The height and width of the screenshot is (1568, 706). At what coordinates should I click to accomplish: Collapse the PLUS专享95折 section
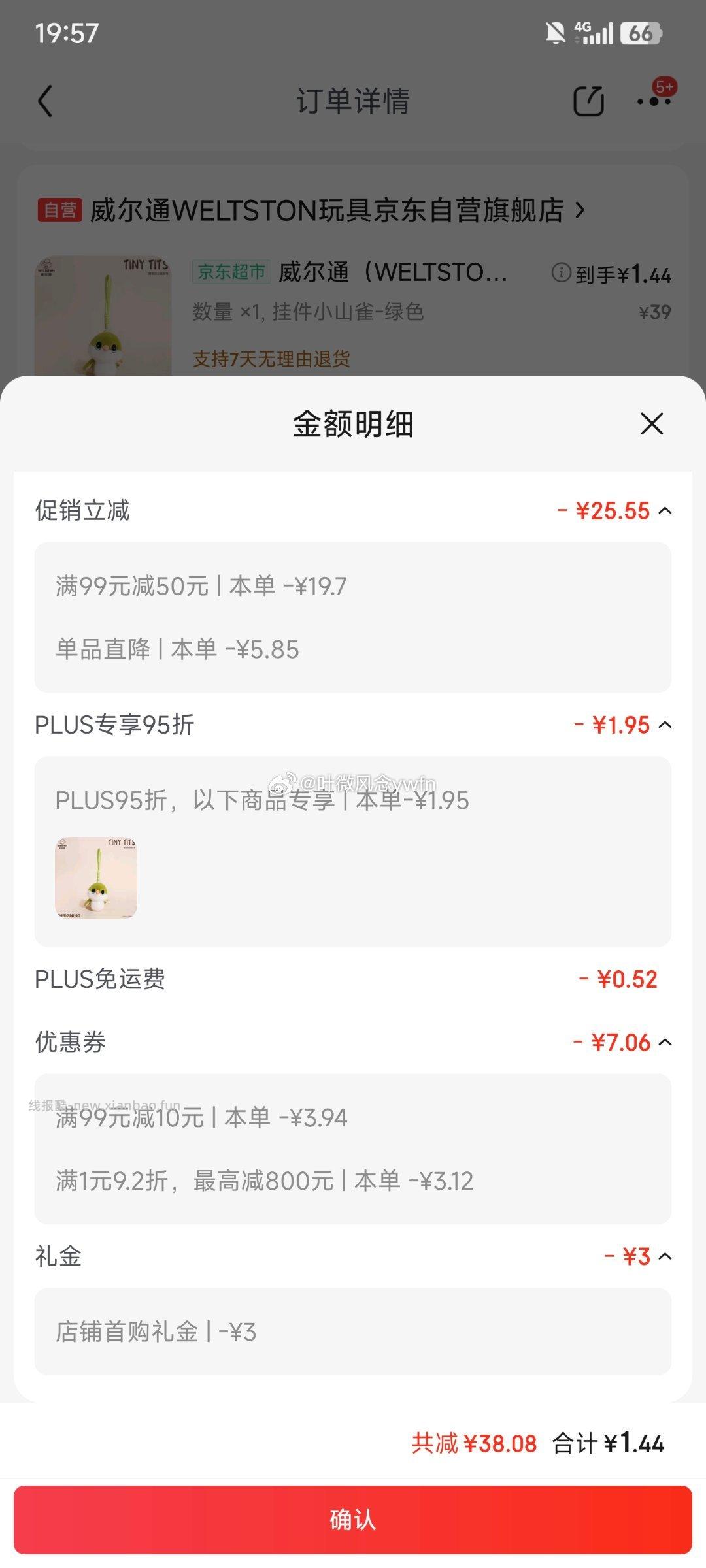665,724
